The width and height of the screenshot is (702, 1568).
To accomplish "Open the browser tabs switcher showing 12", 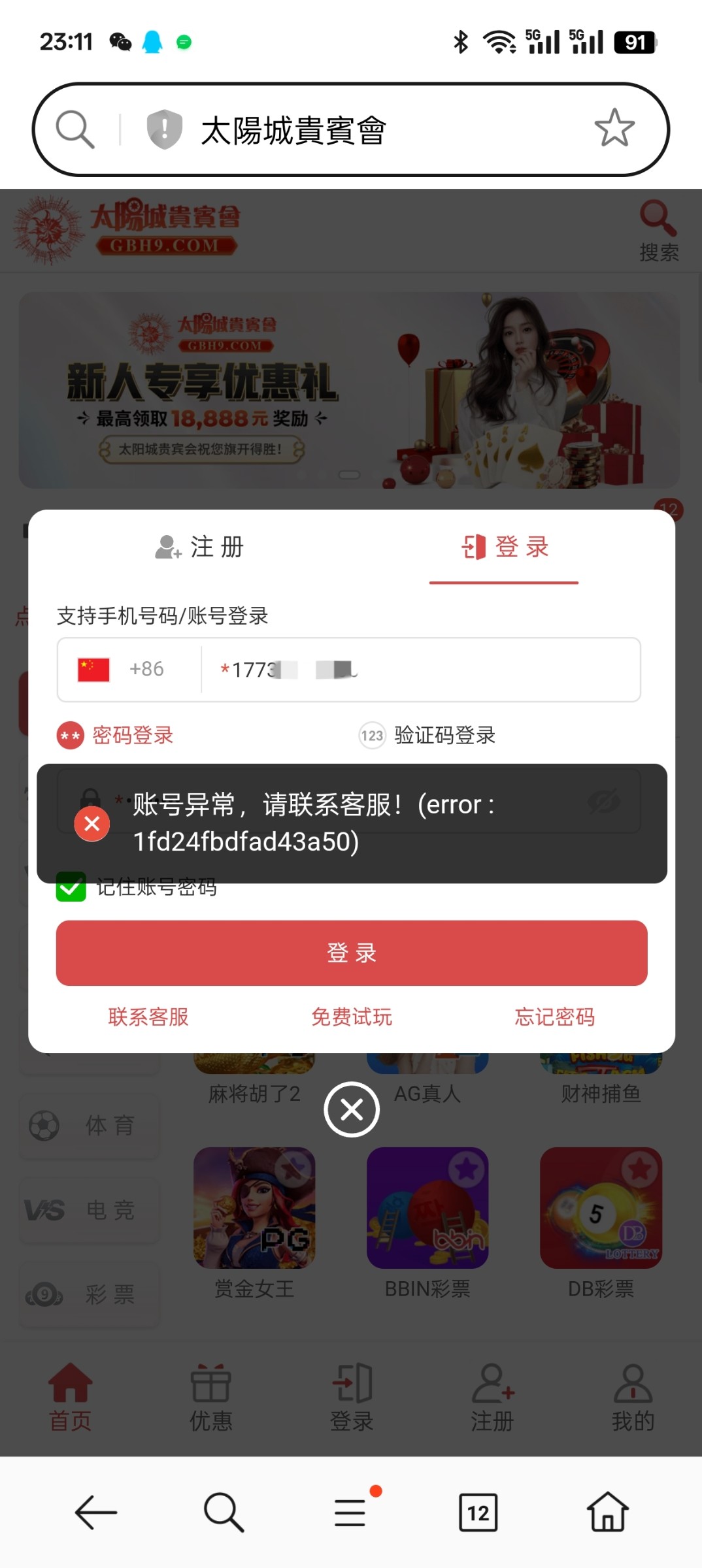I will tap(478, 1512).
